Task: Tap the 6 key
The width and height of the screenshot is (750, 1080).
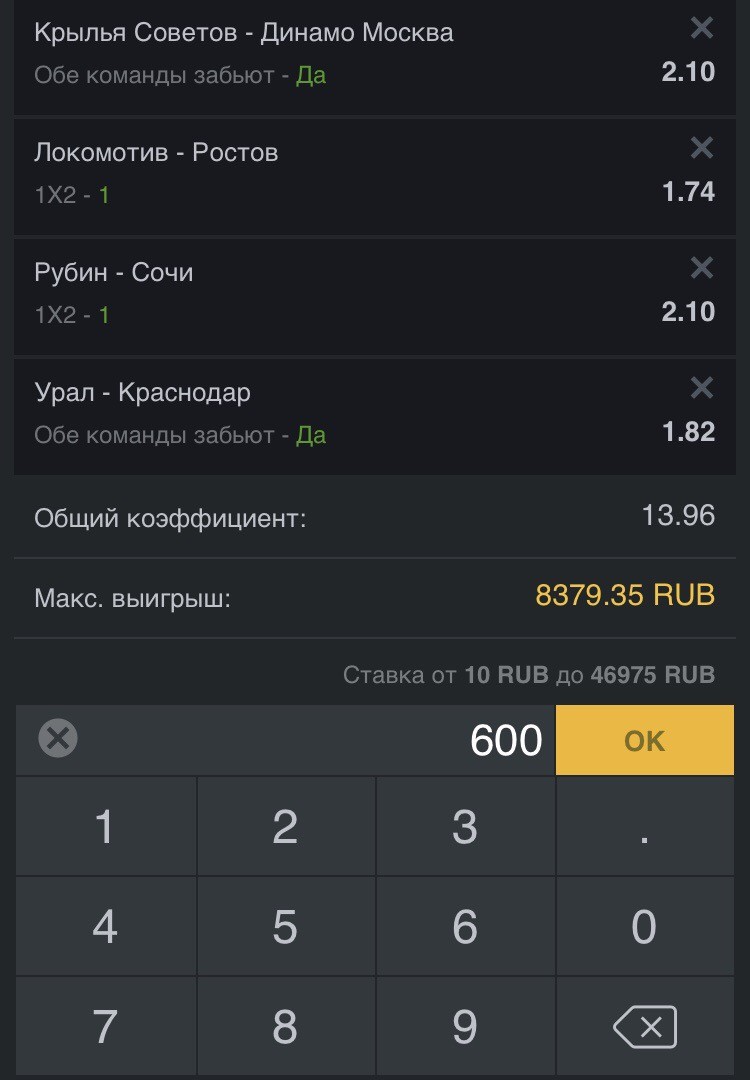Action: point(465,927)
